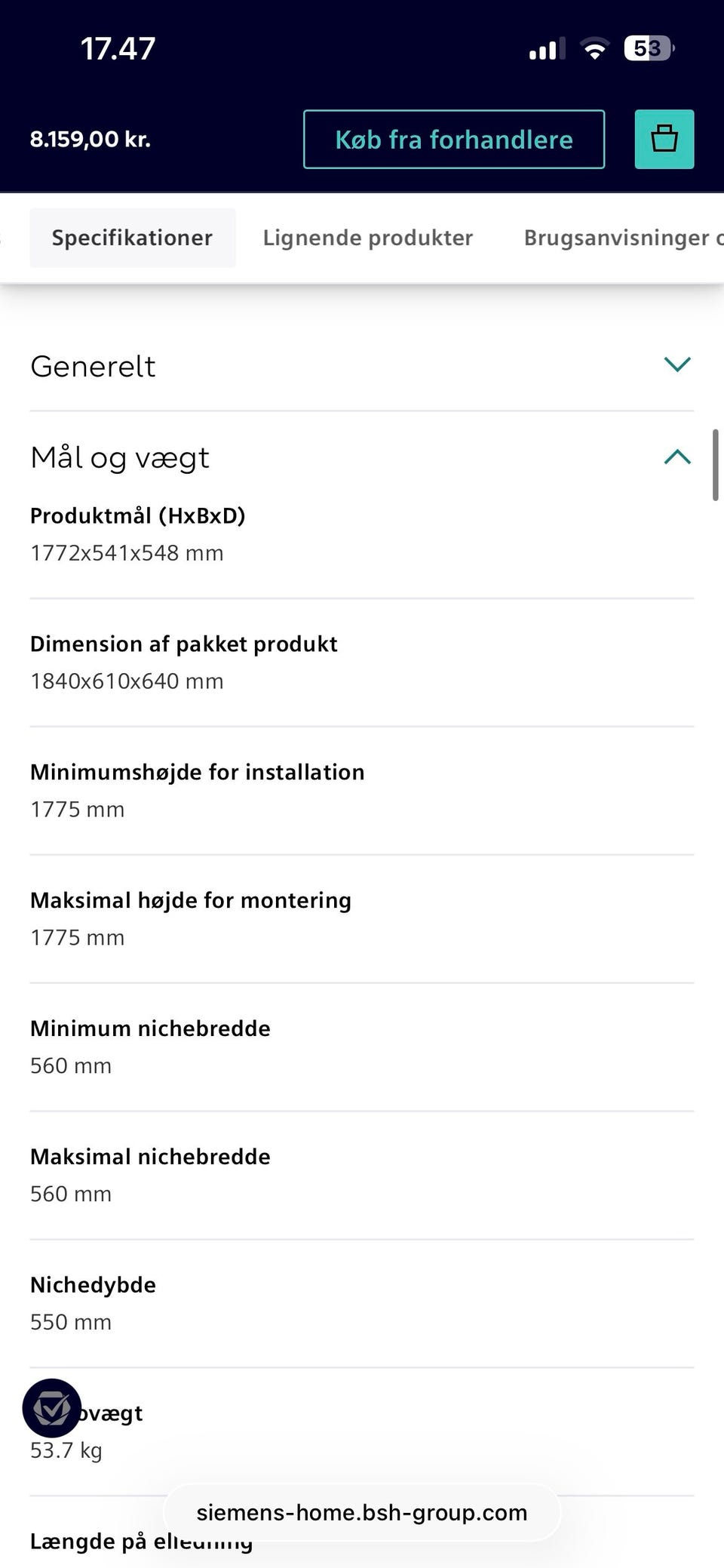Image resolution: width=724 pixels, height=1568 pixels.
Task: Open the shopping basket icon
Action: (x=664, y=140)
